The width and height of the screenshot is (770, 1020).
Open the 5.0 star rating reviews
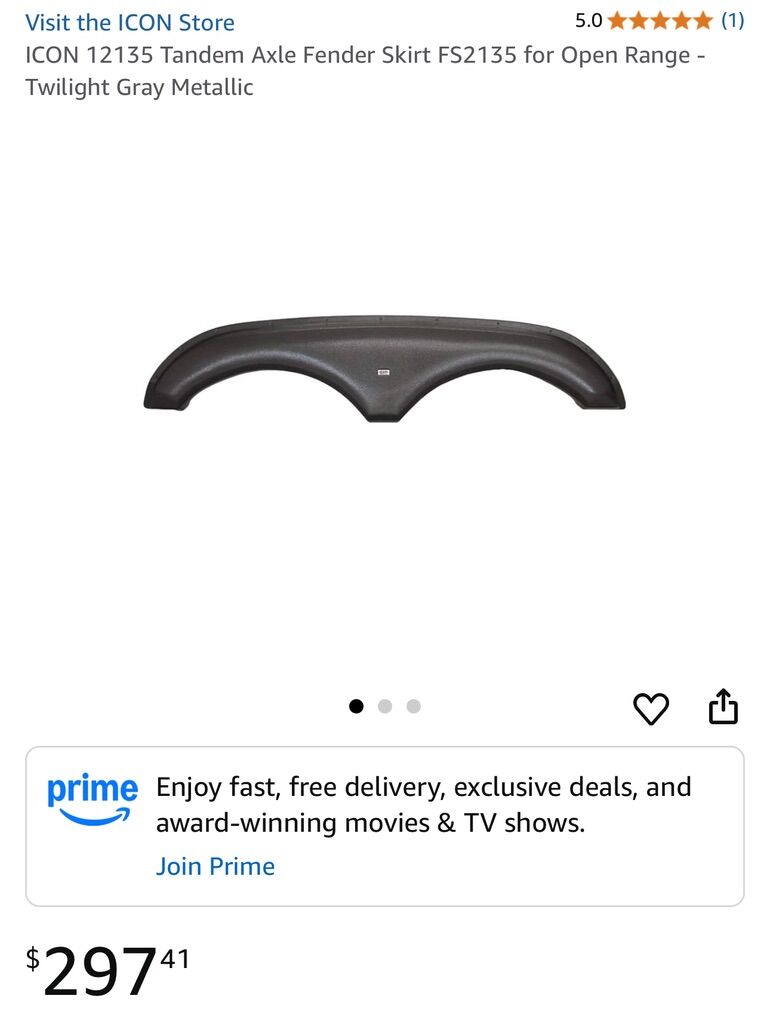(x=660, y=20)
